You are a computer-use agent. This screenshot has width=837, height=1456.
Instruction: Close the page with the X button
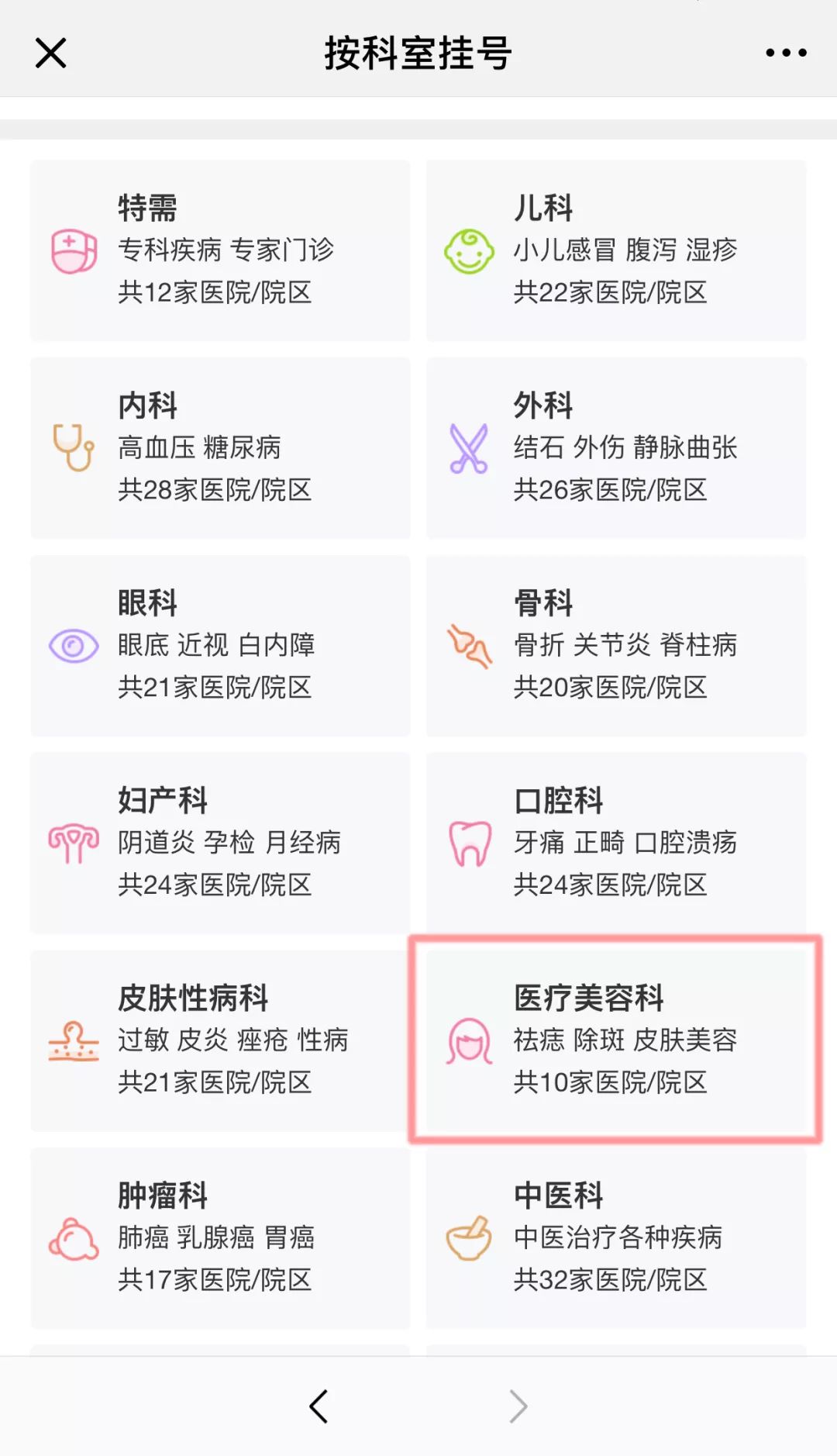point(50,53)
